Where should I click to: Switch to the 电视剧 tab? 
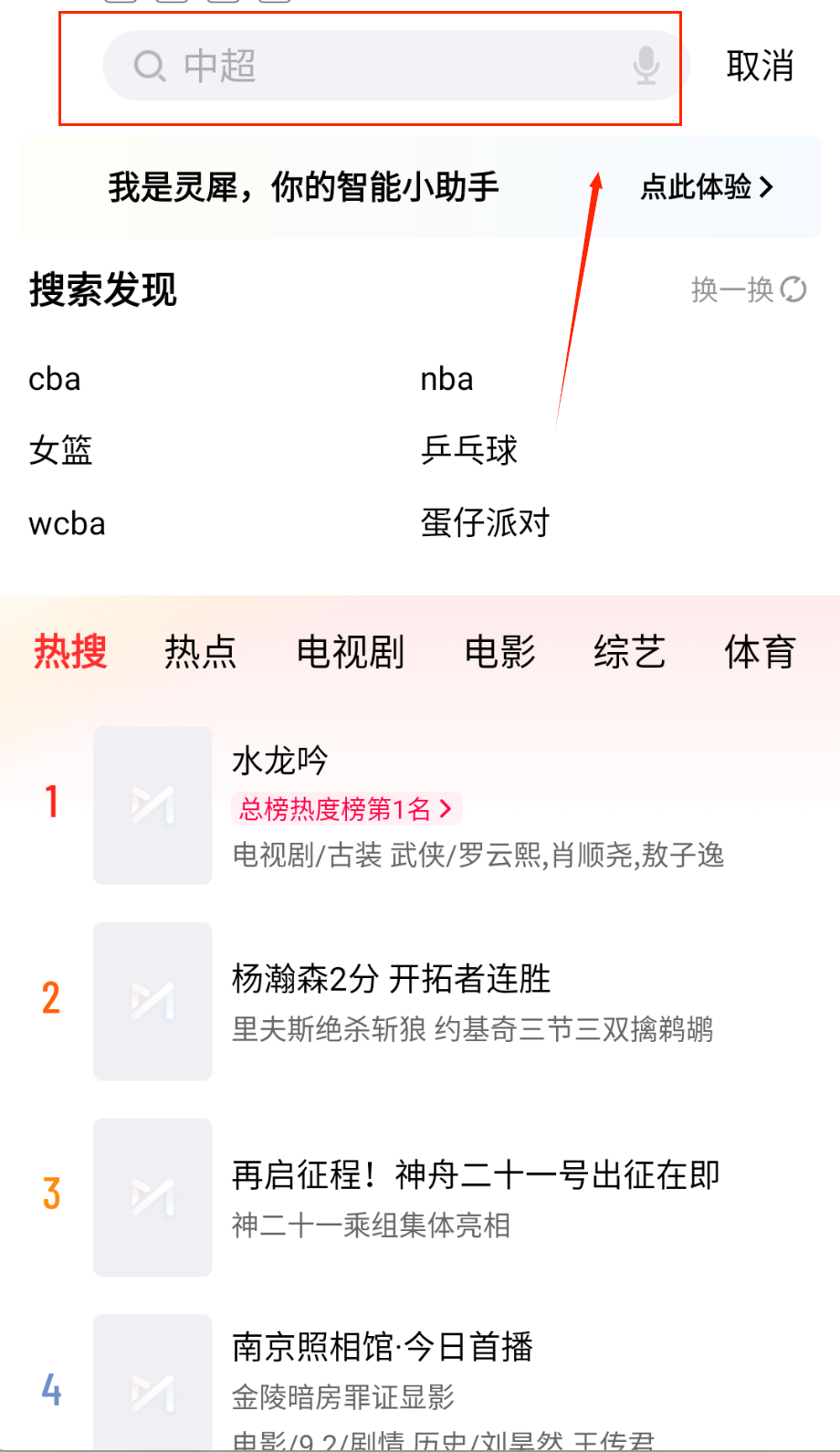(350, 652)
